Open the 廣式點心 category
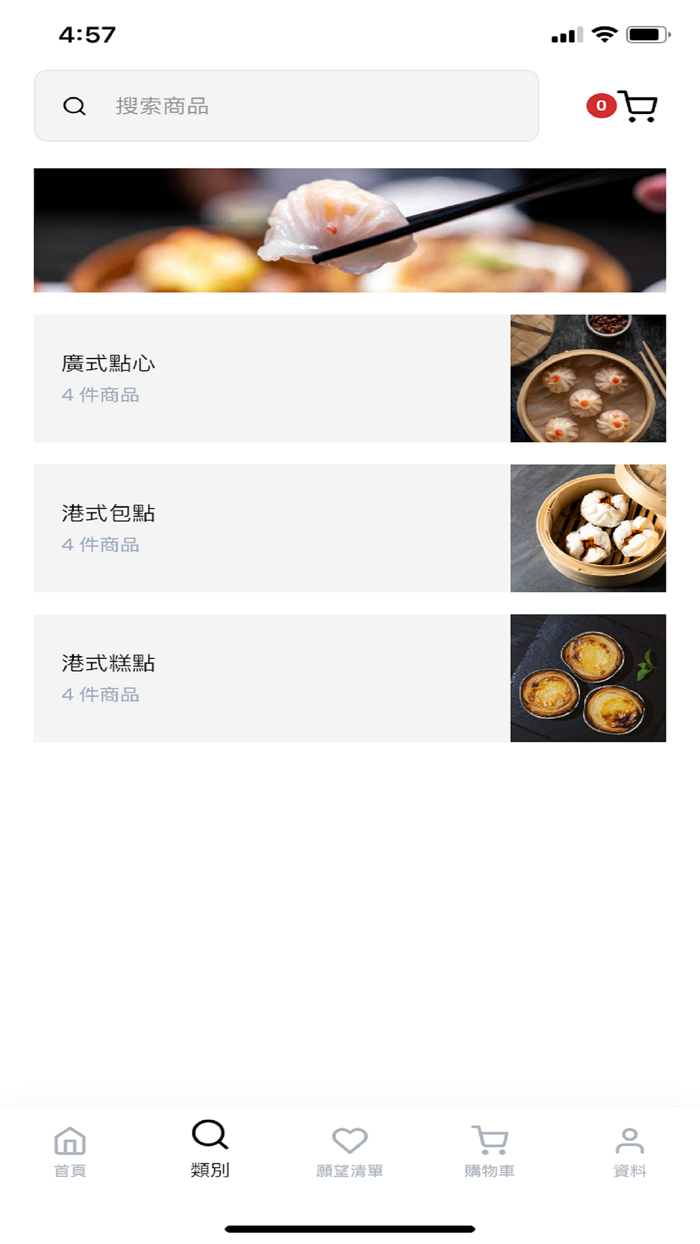This screenshot has width=700, height=1244. click(349, 378)
